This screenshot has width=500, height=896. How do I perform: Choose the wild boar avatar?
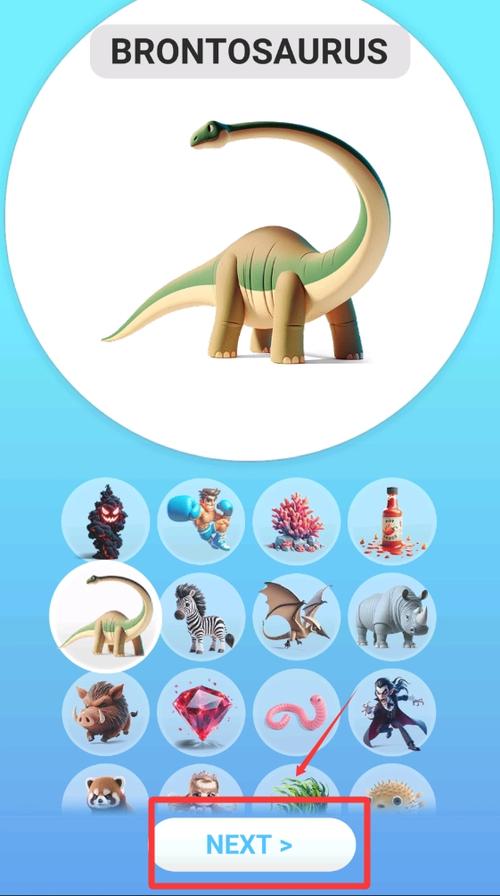coord(106,713)
